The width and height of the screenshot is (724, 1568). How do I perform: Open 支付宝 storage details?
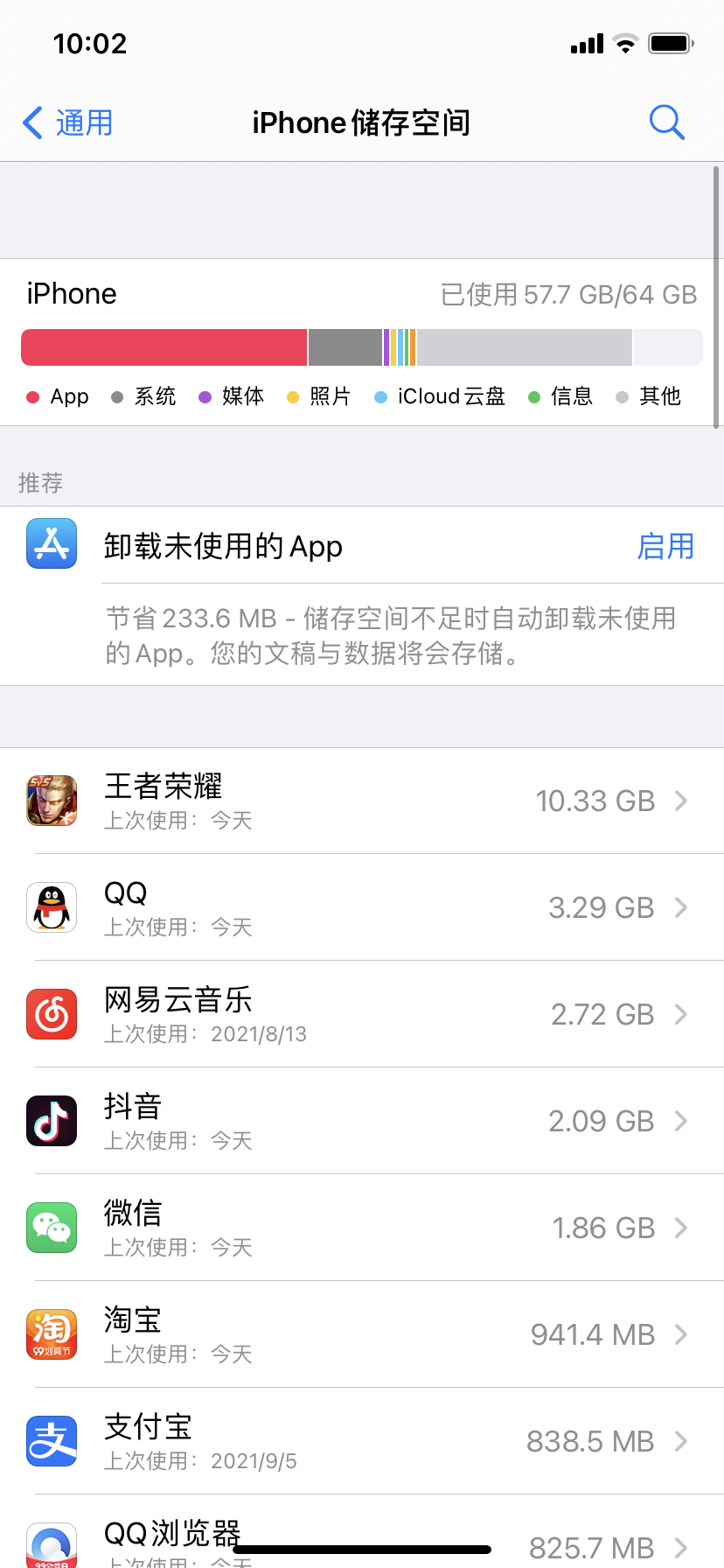click(362, 1441)
